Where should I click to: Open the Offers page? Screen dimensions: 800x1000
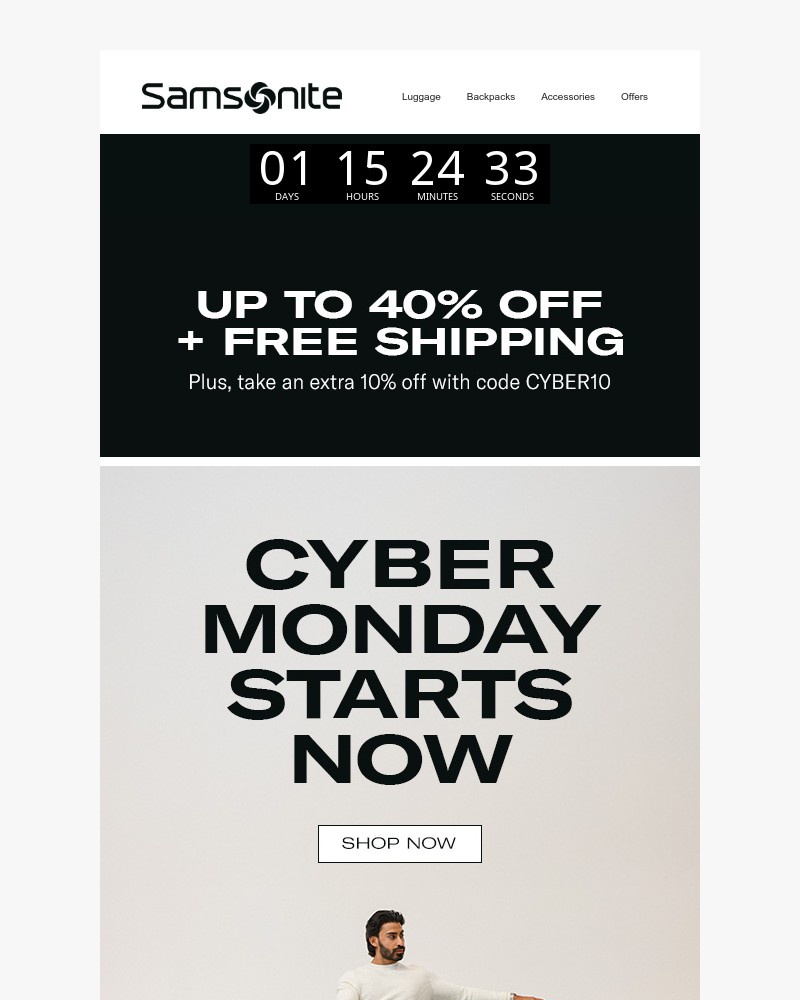point(634,97)
